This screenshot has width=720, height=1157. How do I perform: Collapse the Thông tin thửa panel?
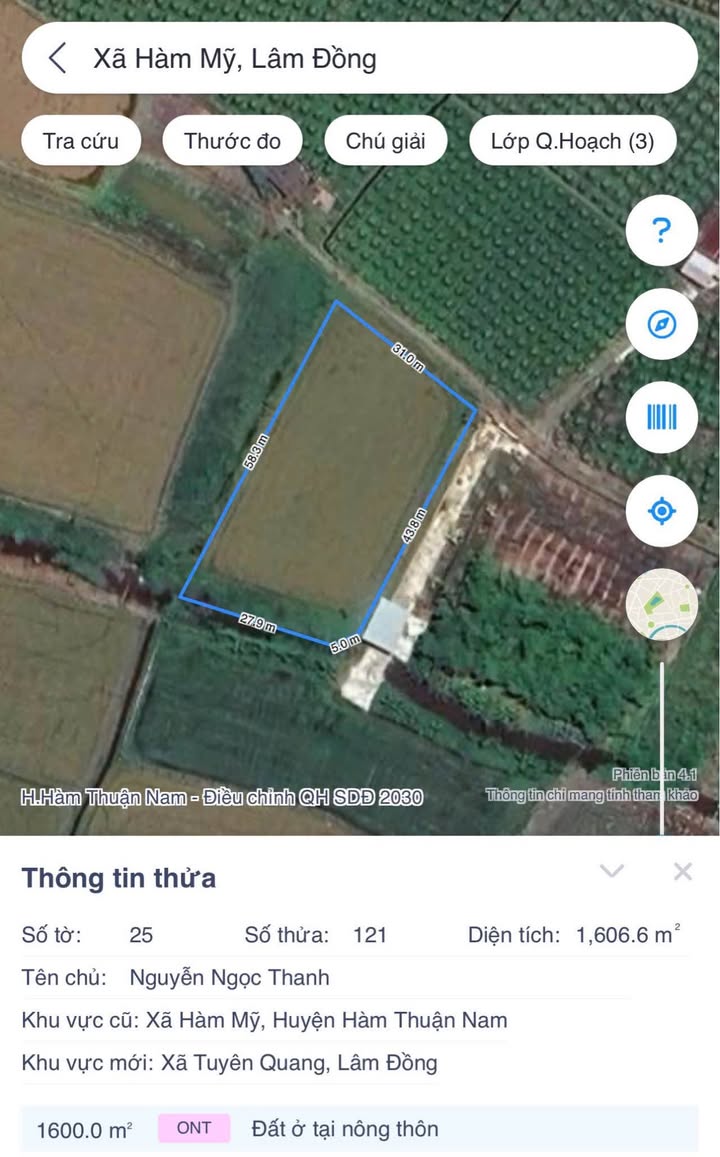click(612, 871)
